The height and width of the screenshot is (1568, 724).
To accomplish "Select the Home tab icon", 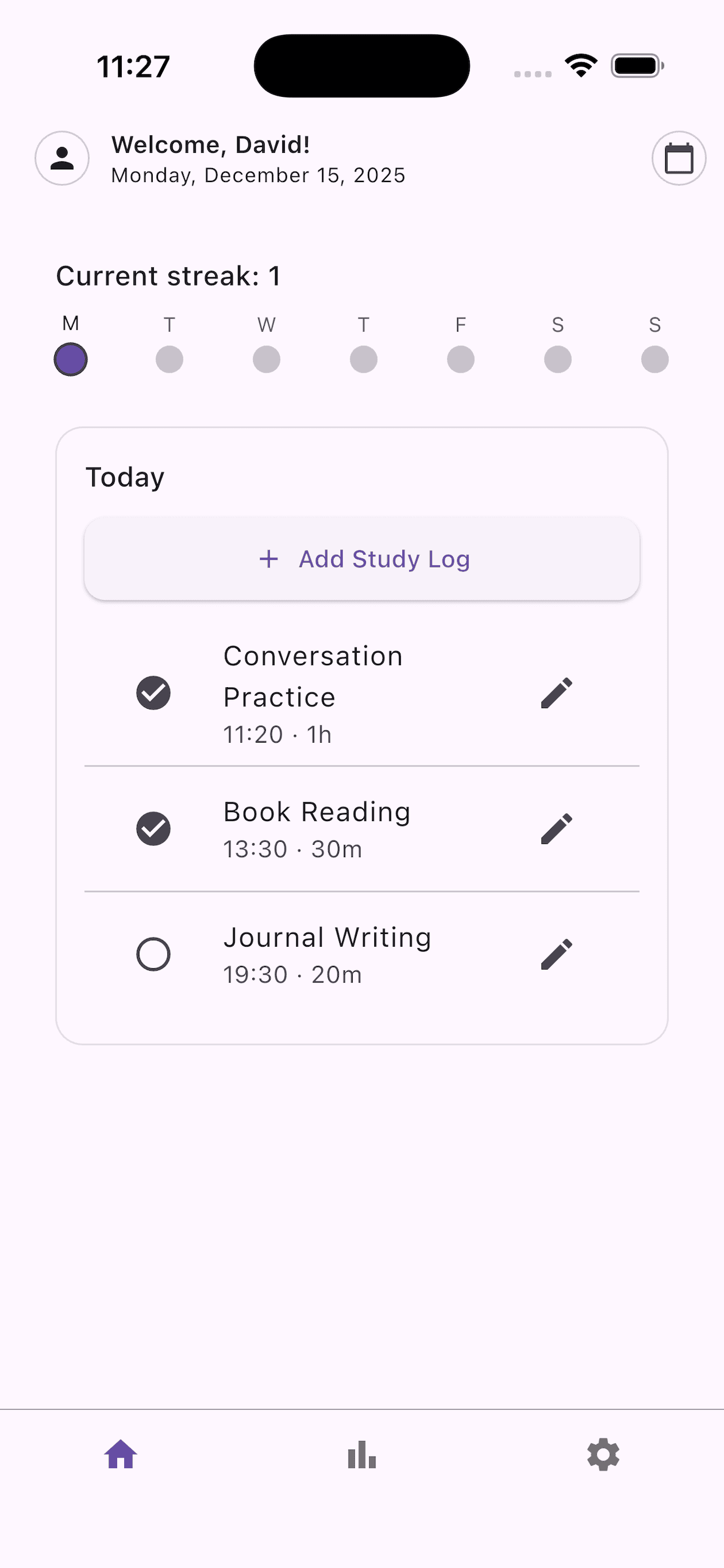I will (x=120, y=1455).
